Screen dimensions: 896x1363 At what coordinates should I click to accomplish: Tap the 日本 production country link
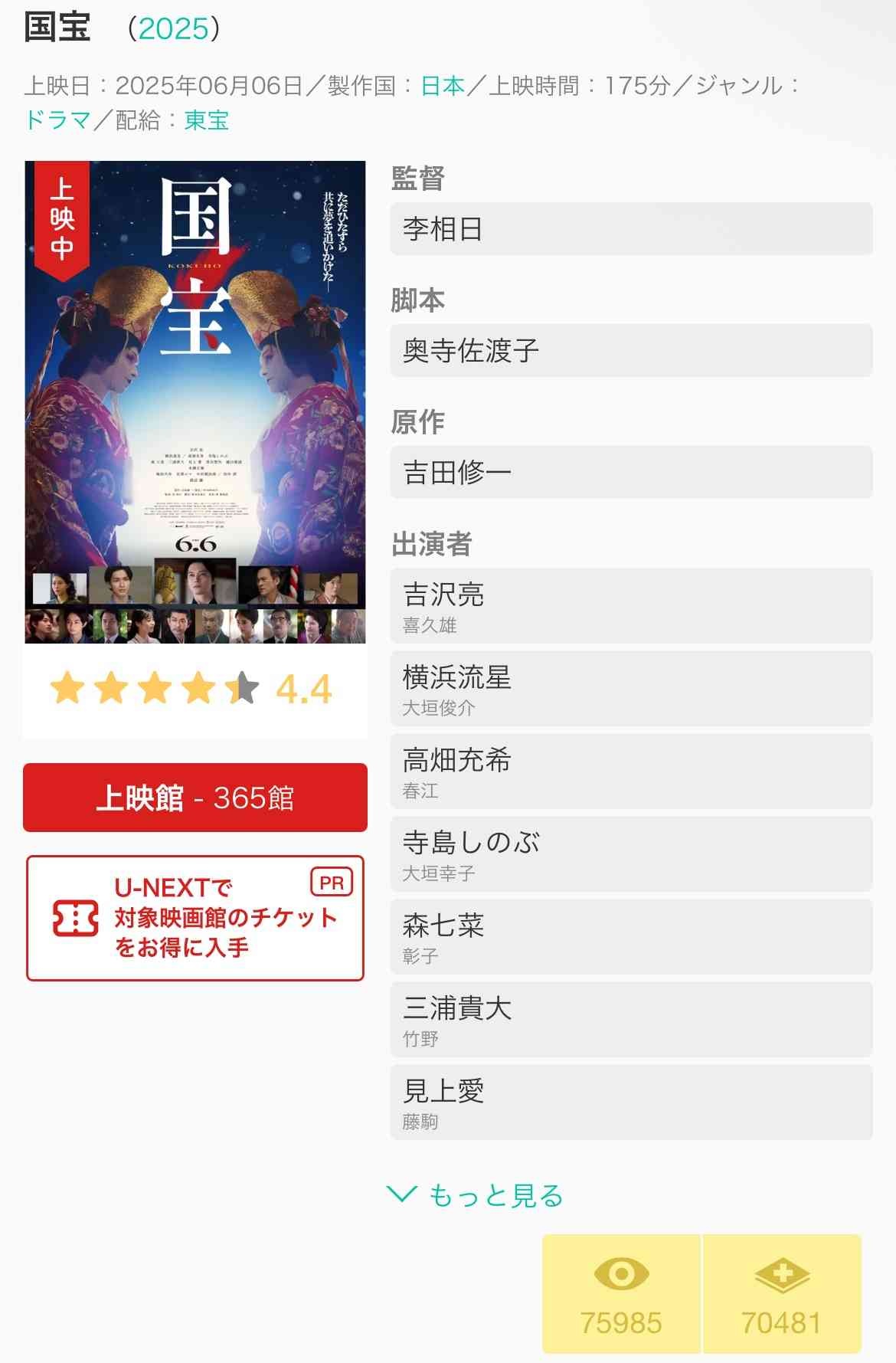(443, 86)
